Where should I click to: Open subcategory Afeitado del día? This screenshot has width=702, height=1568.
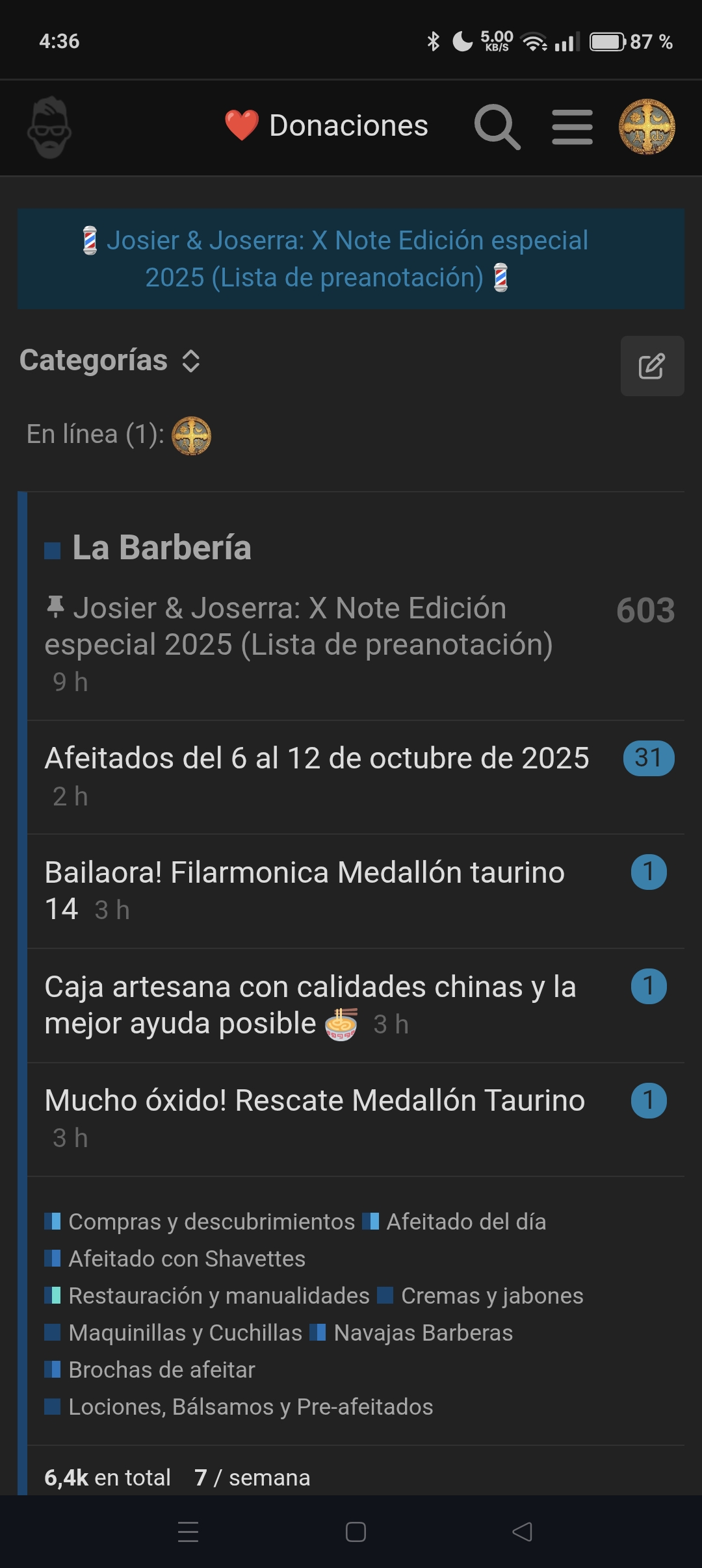click(x=465, y=1222)
